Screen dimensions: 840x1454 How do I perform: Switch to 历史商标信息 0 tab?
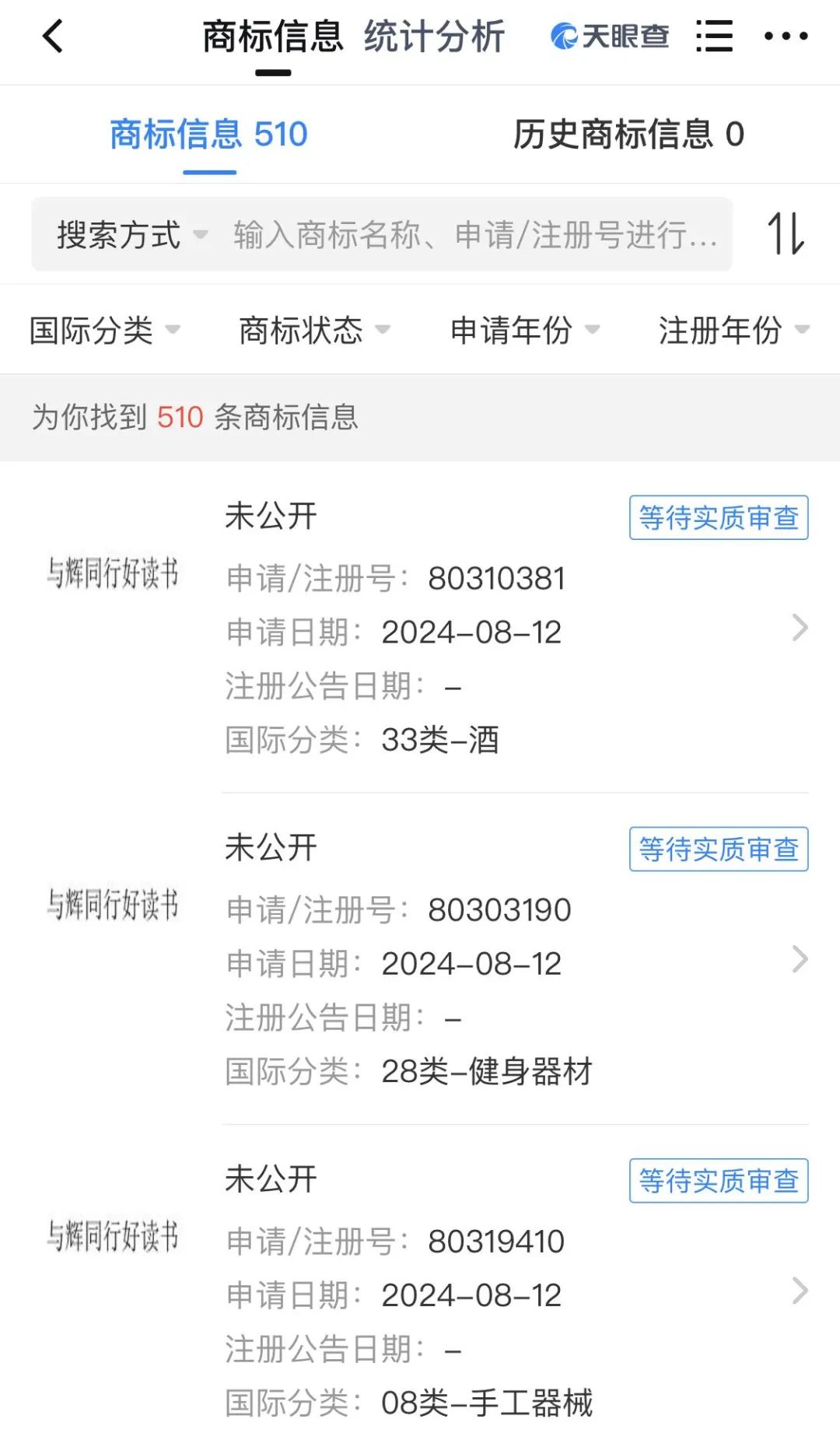coord(628,135)
